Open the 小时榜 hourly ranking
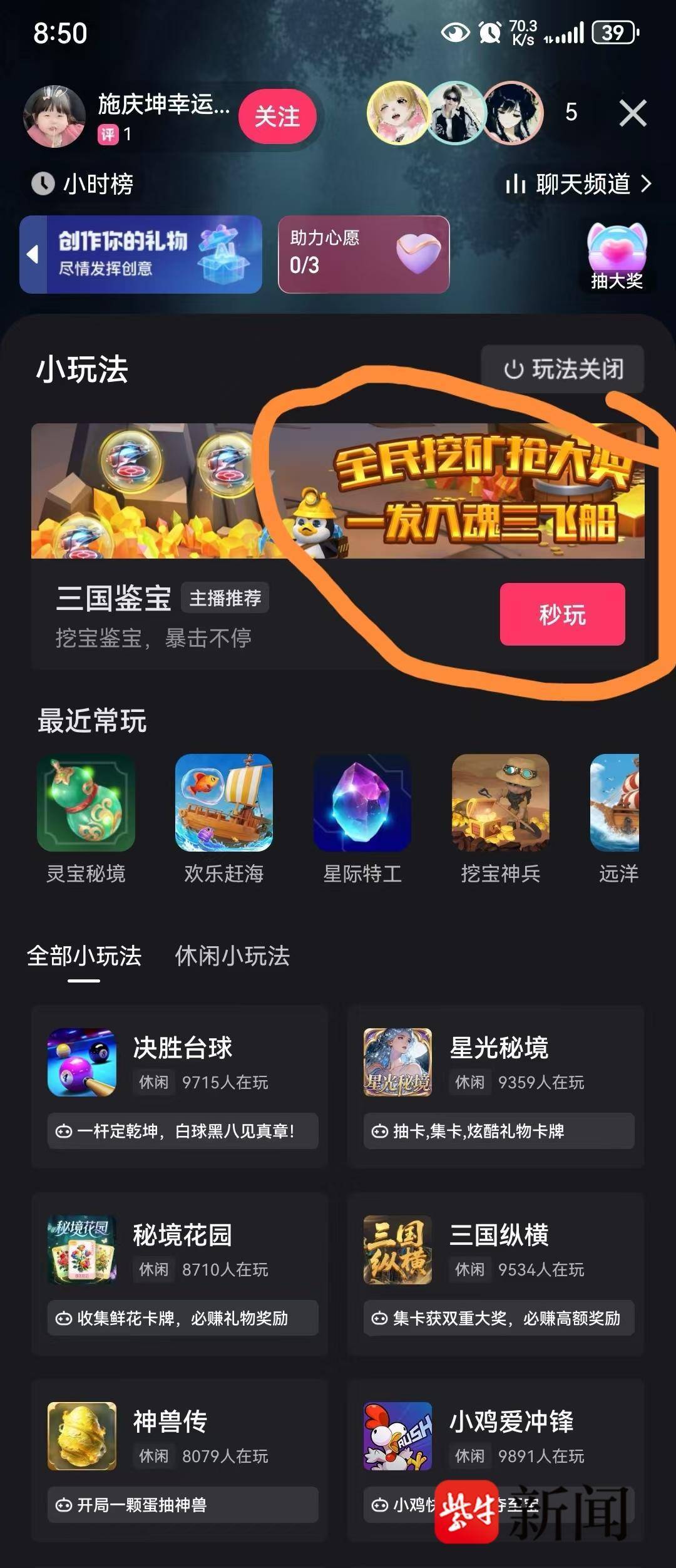Viewport: 676px width, 1568px height. pos(83,184)
